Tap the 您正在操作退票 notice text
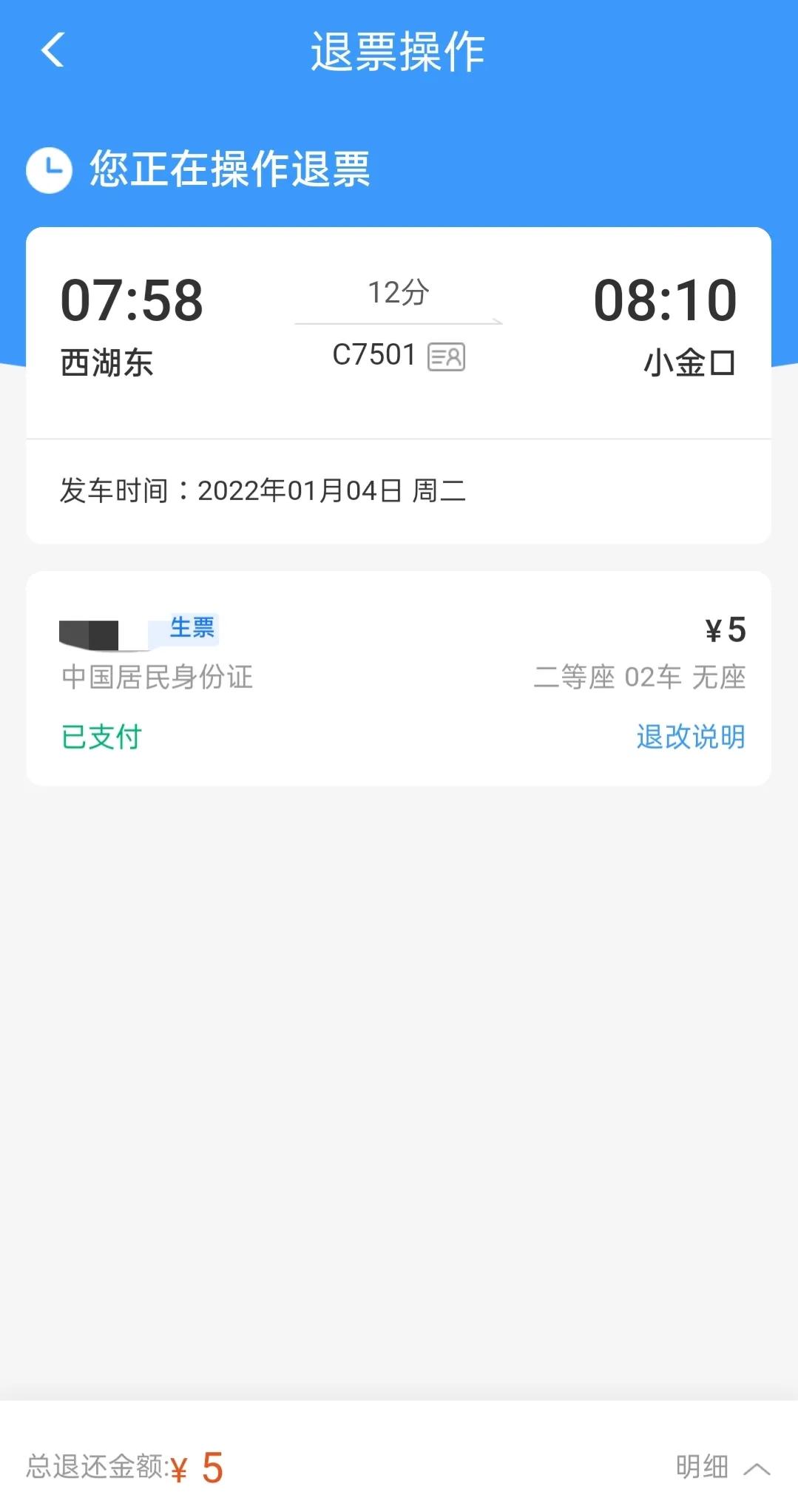The image size is (798, 1512). 230,169
